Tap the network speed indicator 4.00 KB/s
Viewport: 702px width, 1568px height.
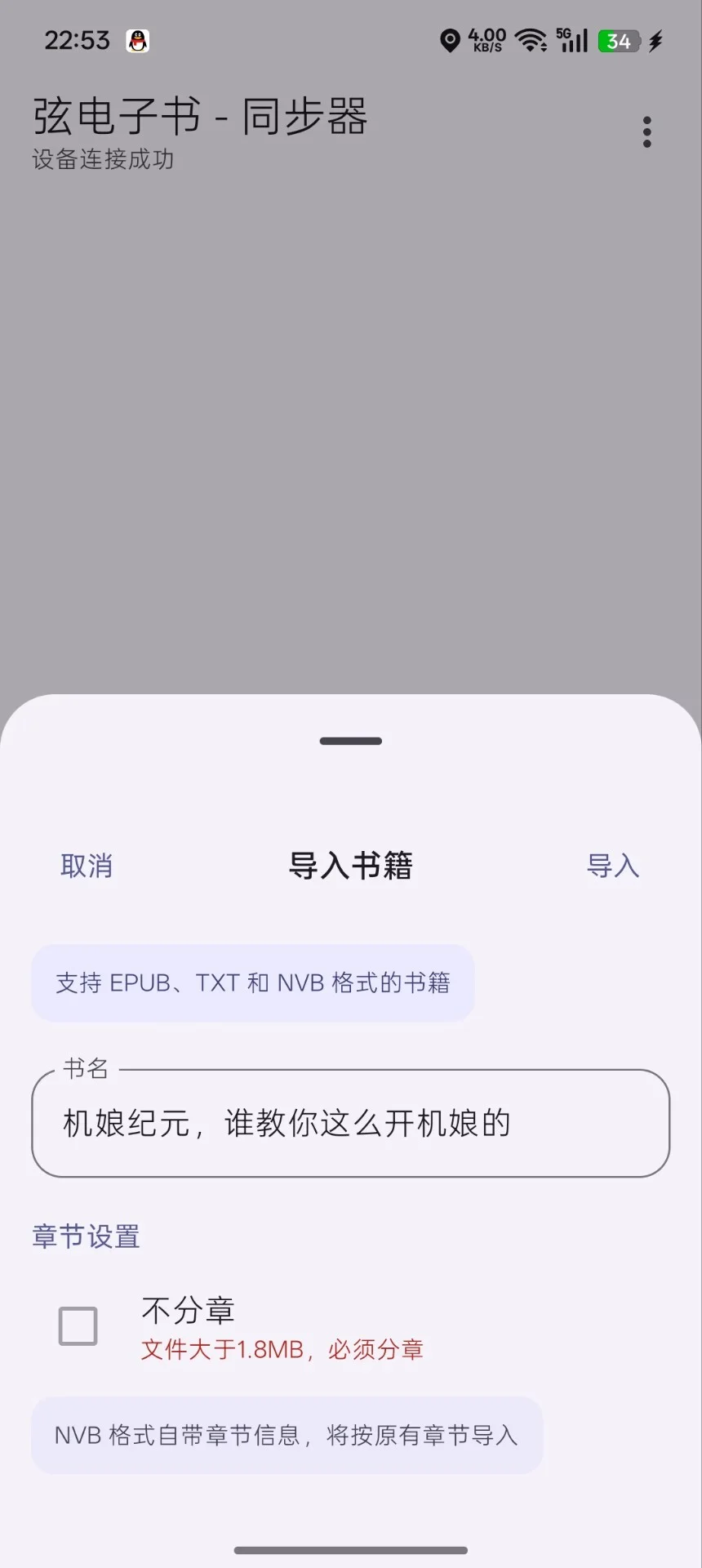coord(486,39)
